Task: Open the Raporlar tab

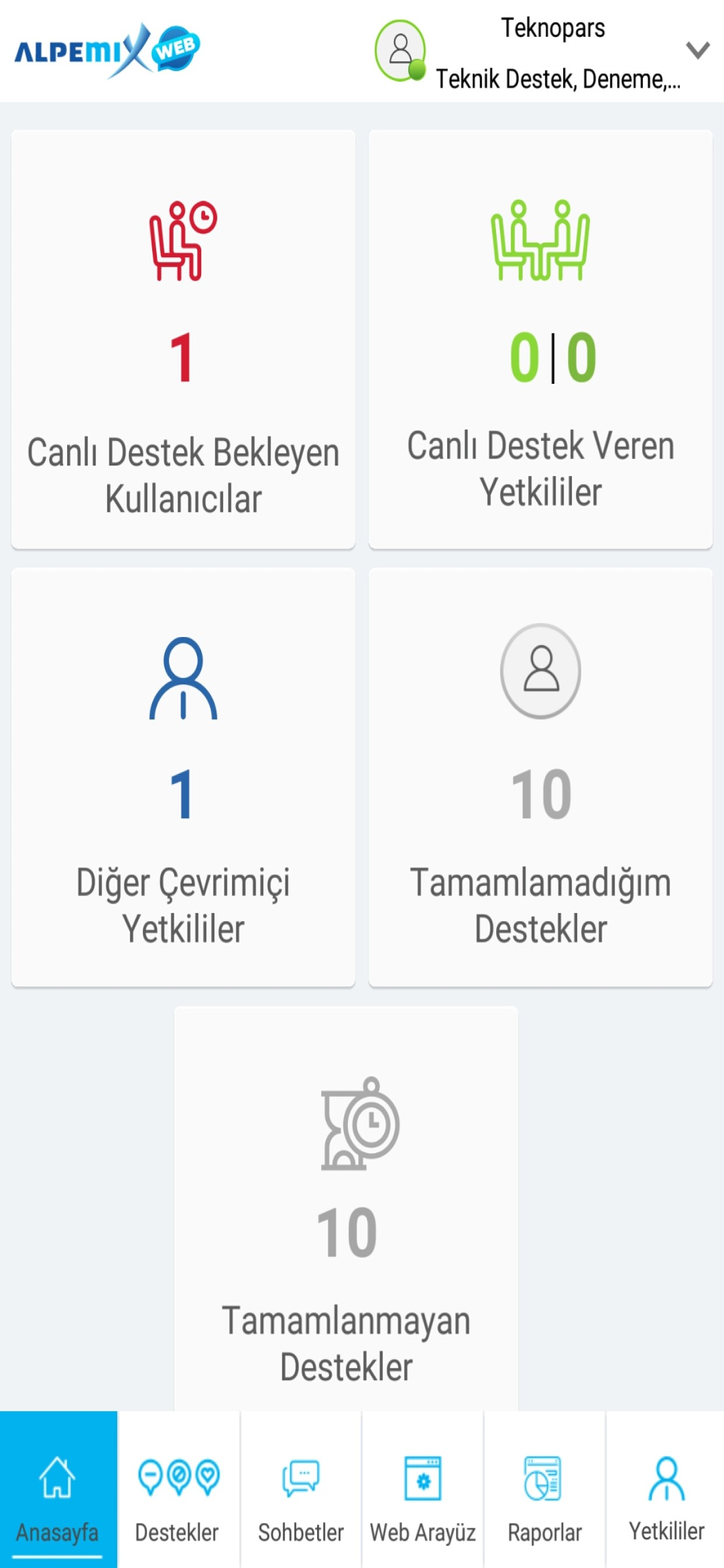Action: pos(544,1489)
